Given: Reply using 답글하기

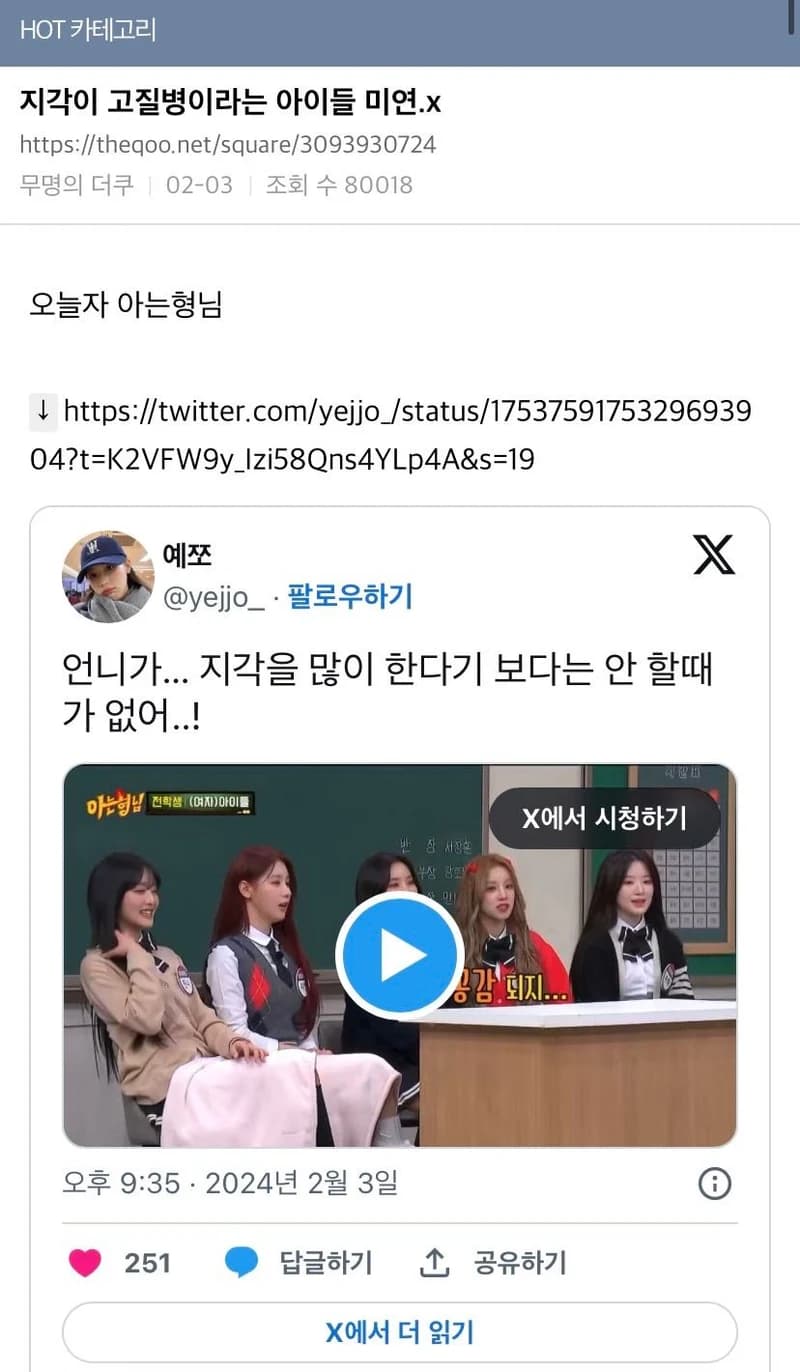Looking at the screenshot, I should point(298,1263).
